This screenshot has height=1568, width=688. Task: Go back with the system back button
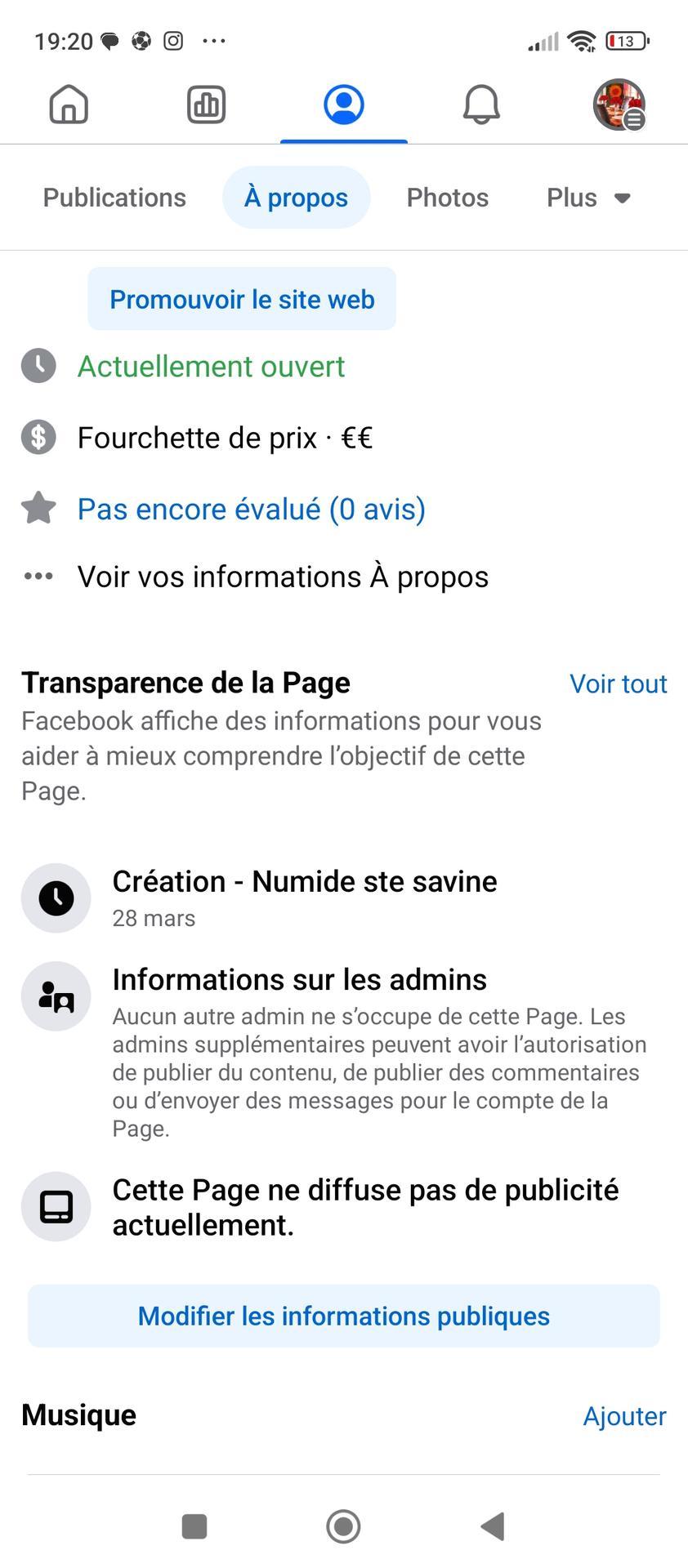(x=493, y=1526)
